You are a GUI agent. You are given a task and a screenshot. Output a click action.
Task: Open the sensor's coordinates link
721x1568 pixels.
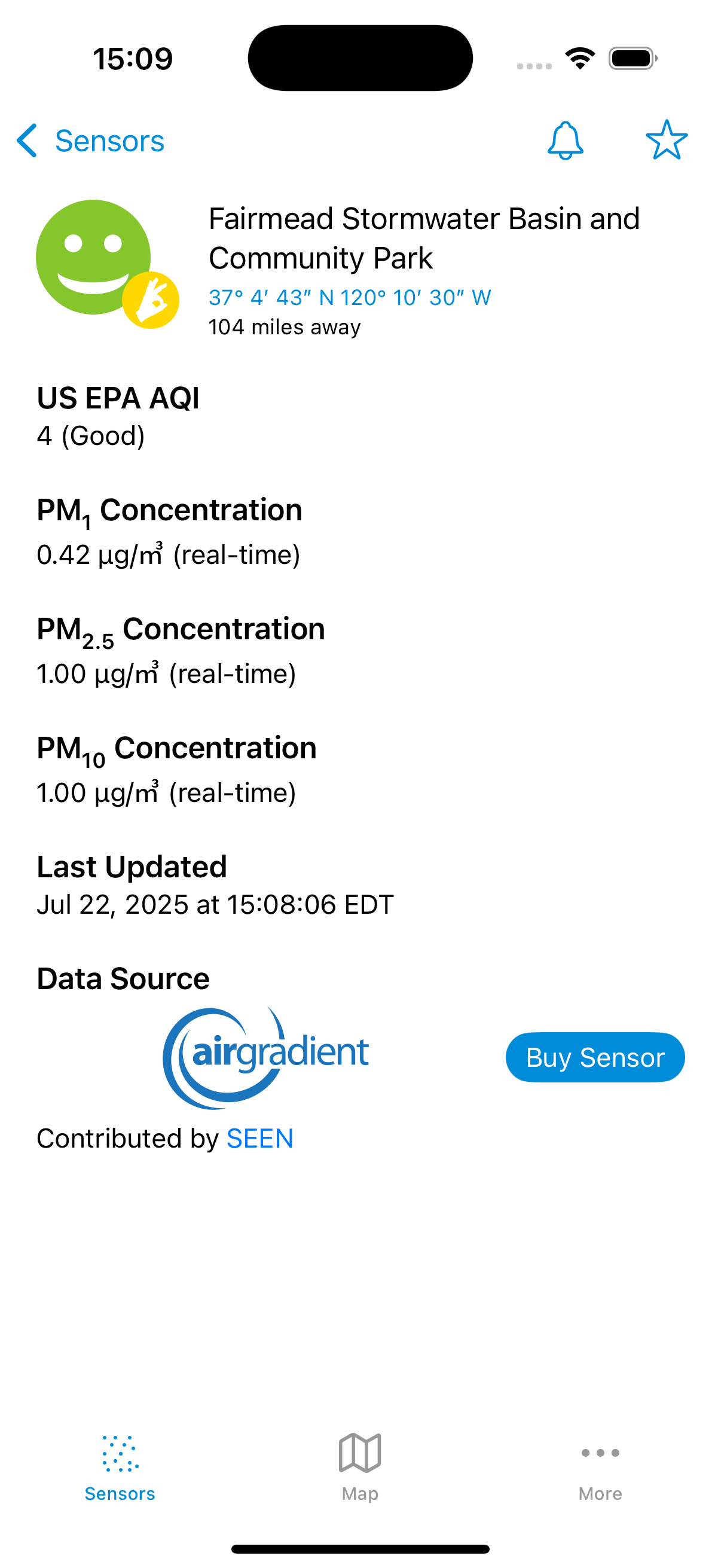click(x=349, y=298)
